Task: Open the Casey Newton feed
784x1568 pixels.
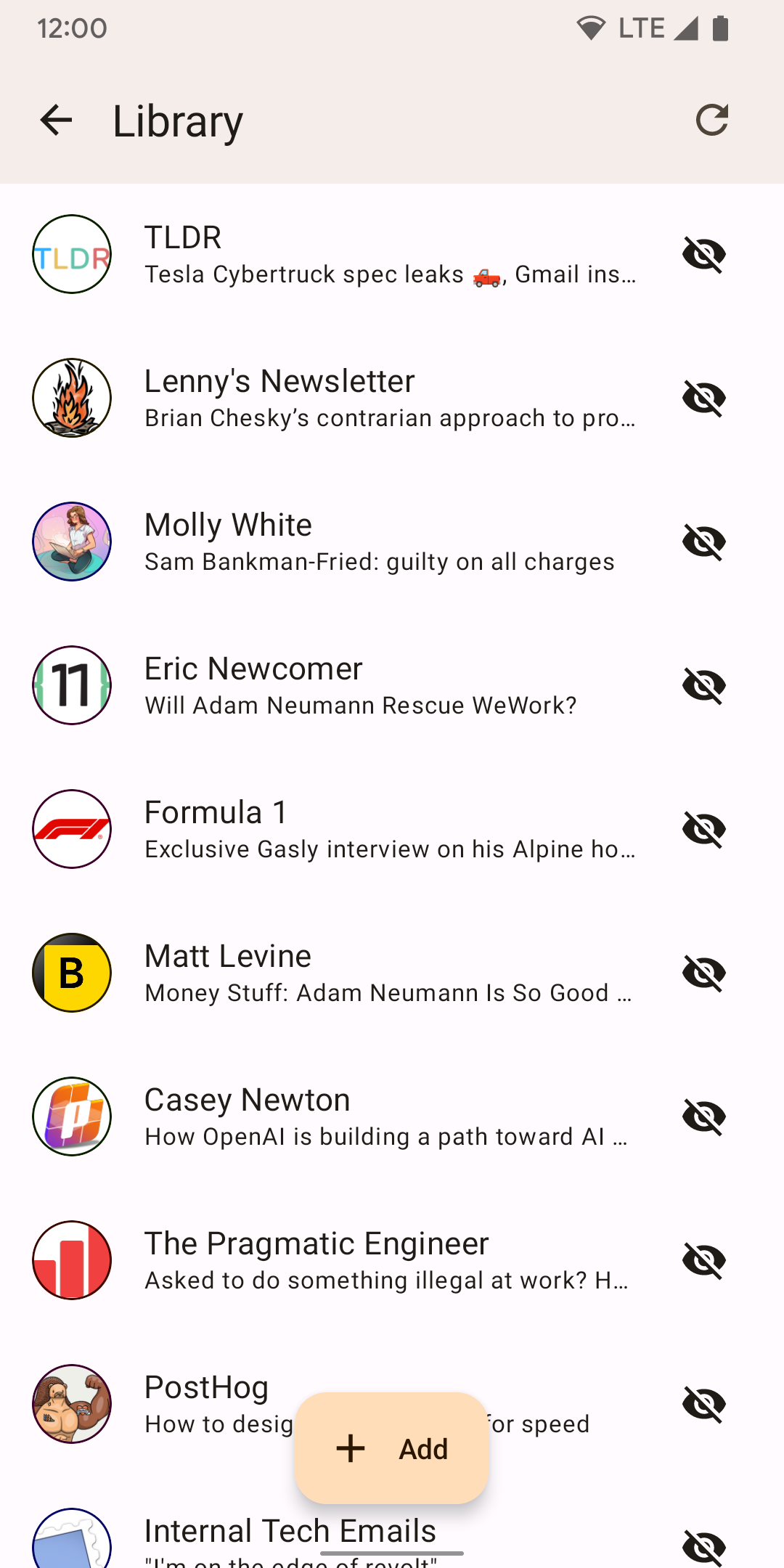Action: [363, 1116]
